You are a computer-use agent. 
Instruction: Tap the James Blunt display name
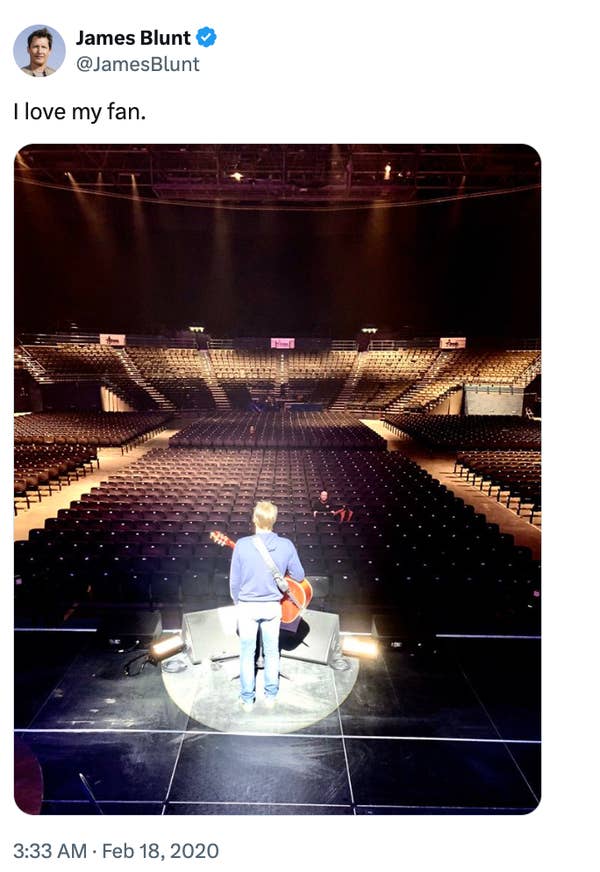tap(133, 38)
